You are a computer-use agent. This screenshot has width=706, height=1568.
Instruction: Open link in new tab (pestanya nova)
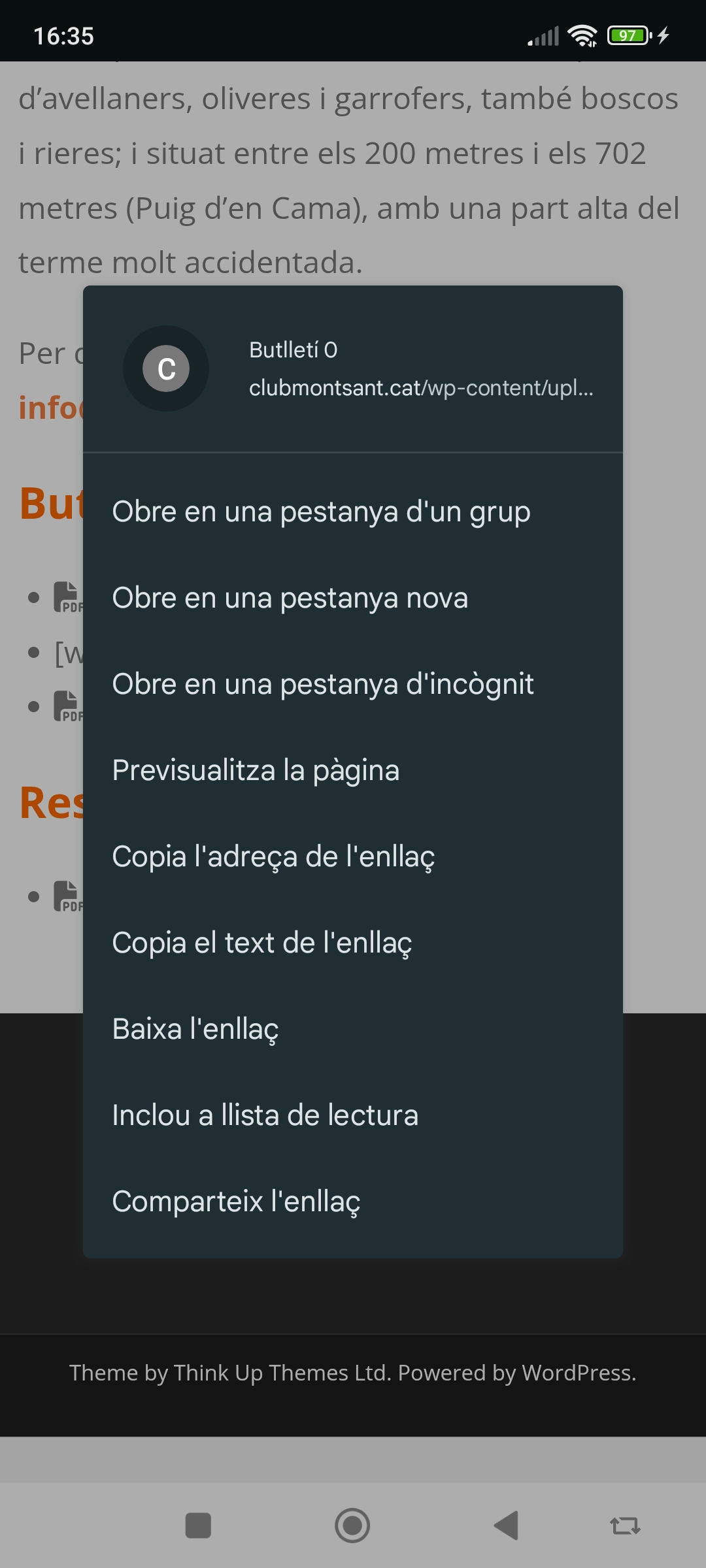[353, 597]
